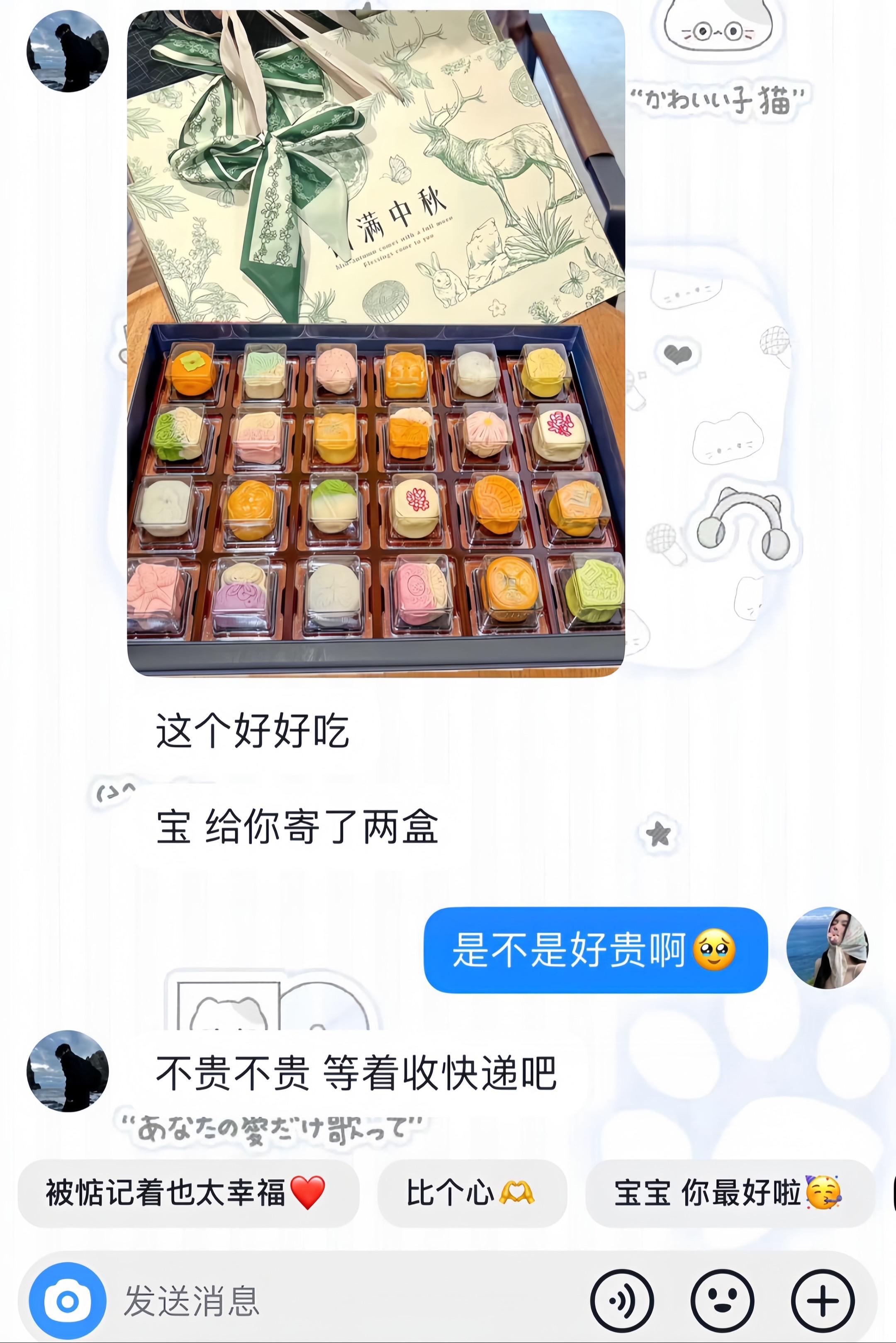Image resolution: width=896 pixels, height=1343 pixels.
Task: Send quick reply 被惦记着也太幸福
Action: click(188, 1193)
